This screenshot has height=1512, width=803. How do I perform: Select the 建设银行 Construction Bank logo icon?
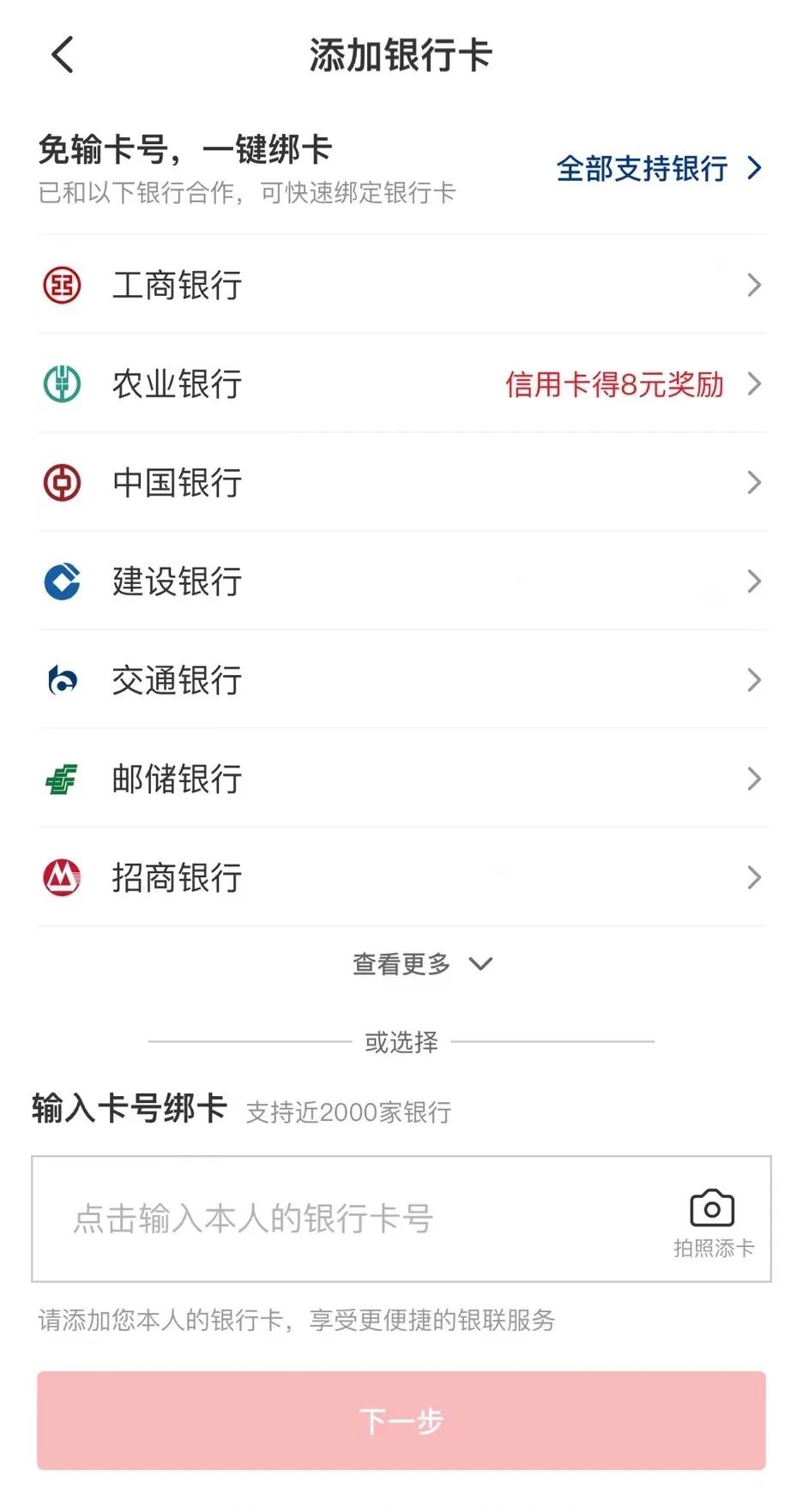pyautogui.click(x=62, y=581)
